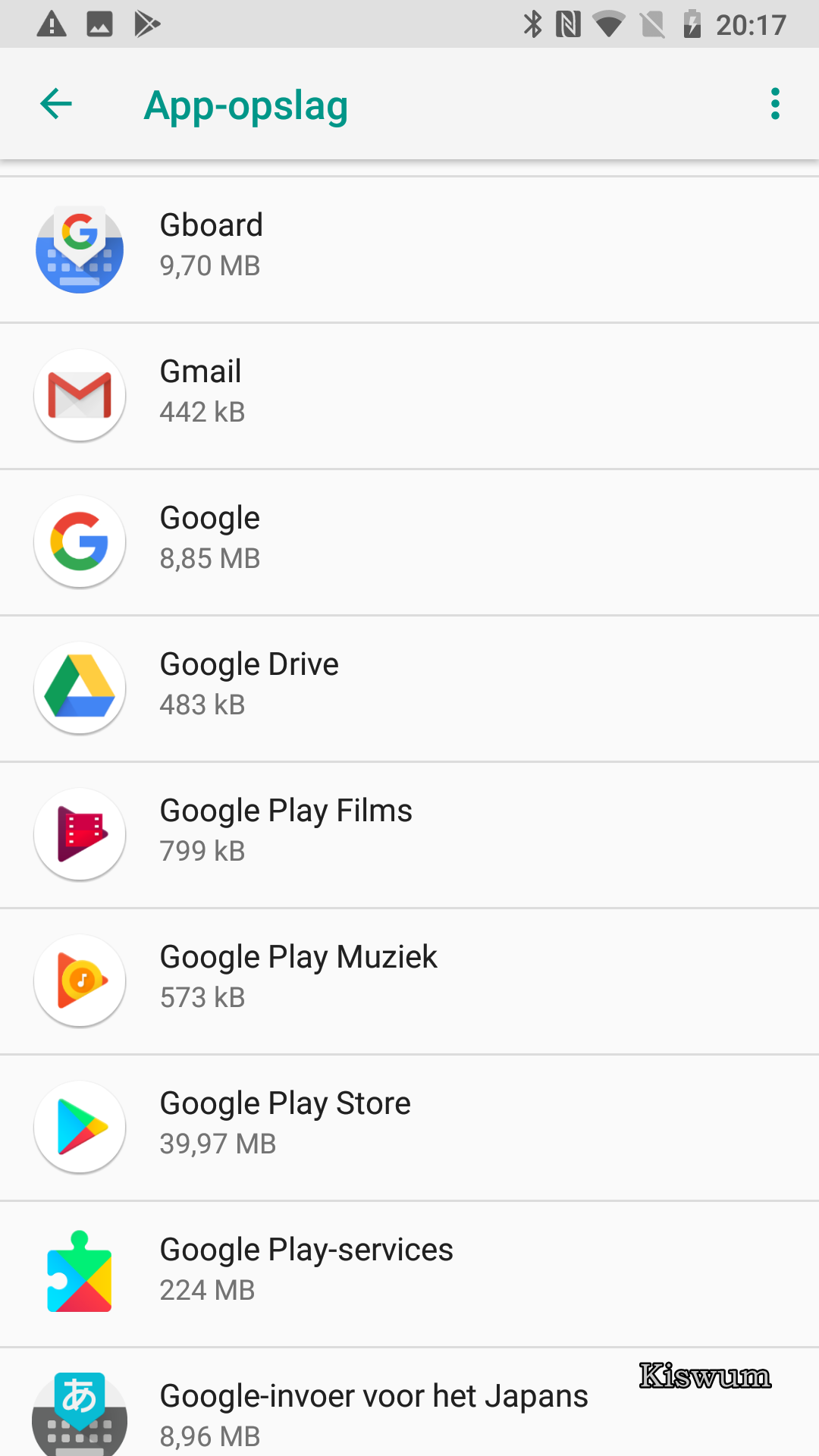Open Gboard storage details
819x1456 pixels.
pos(409,250)
